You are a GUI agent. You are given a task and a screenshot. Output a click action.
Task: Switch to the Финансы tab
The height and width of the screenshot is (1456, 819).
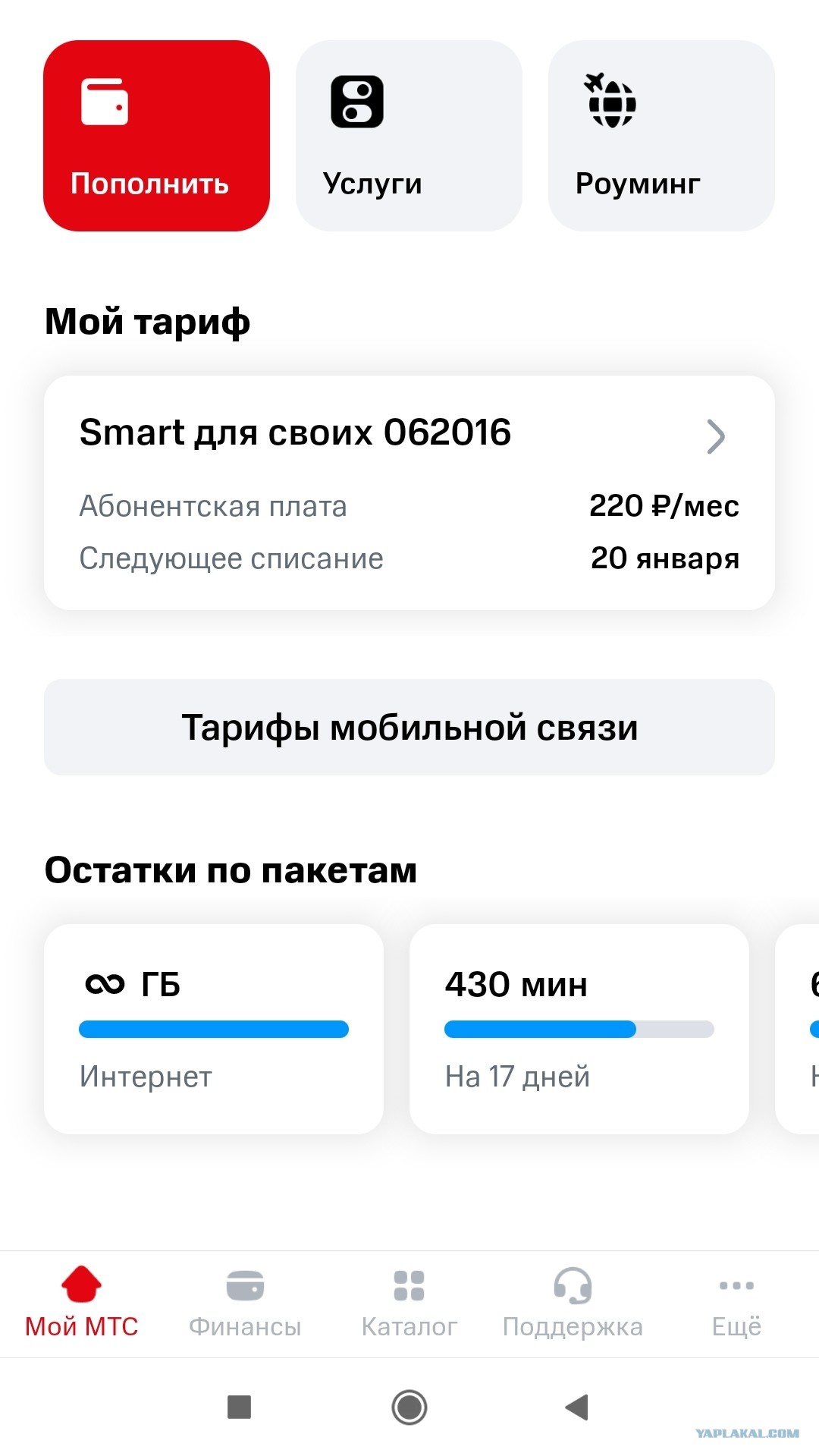pos(245,1302)
